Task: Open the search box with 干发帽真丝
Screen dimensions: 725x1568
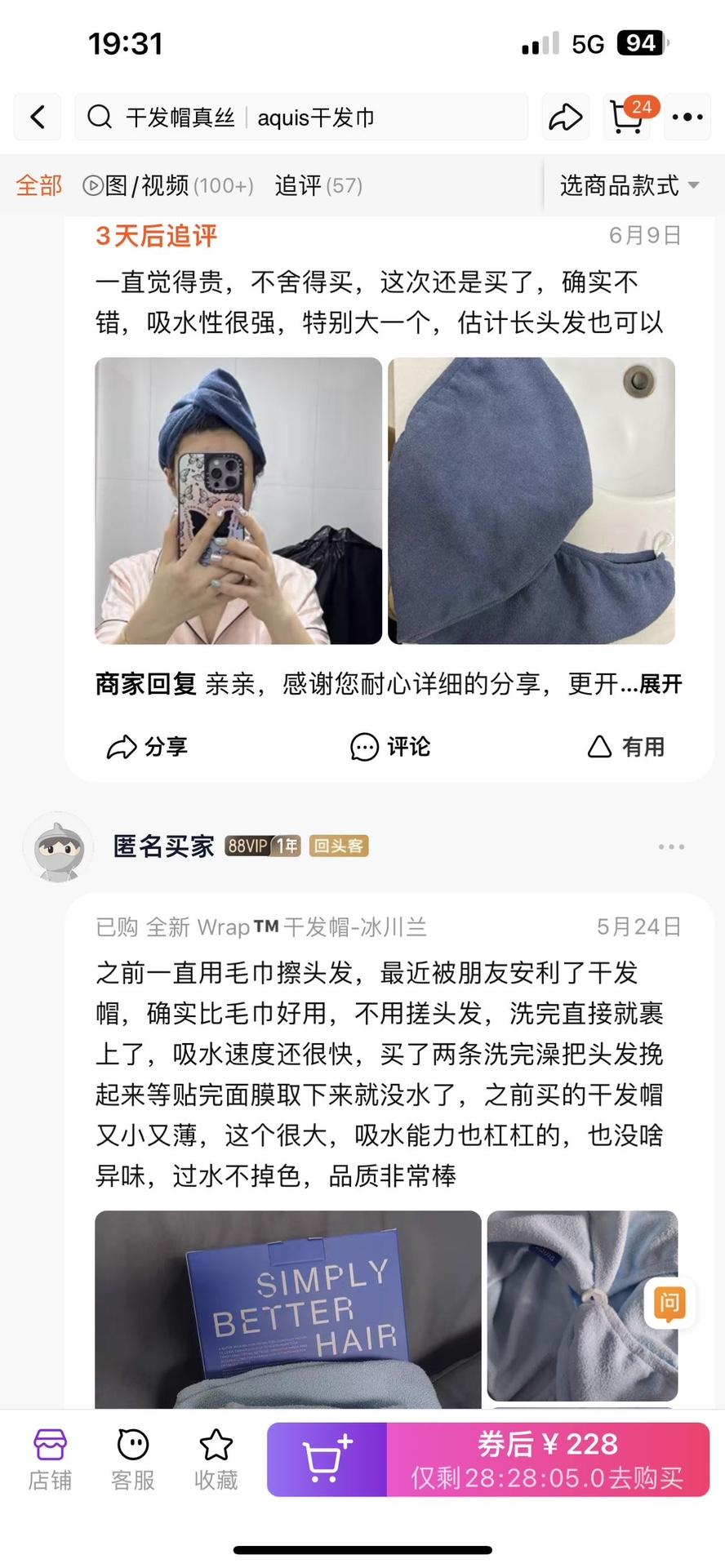Action: (302, 118)
